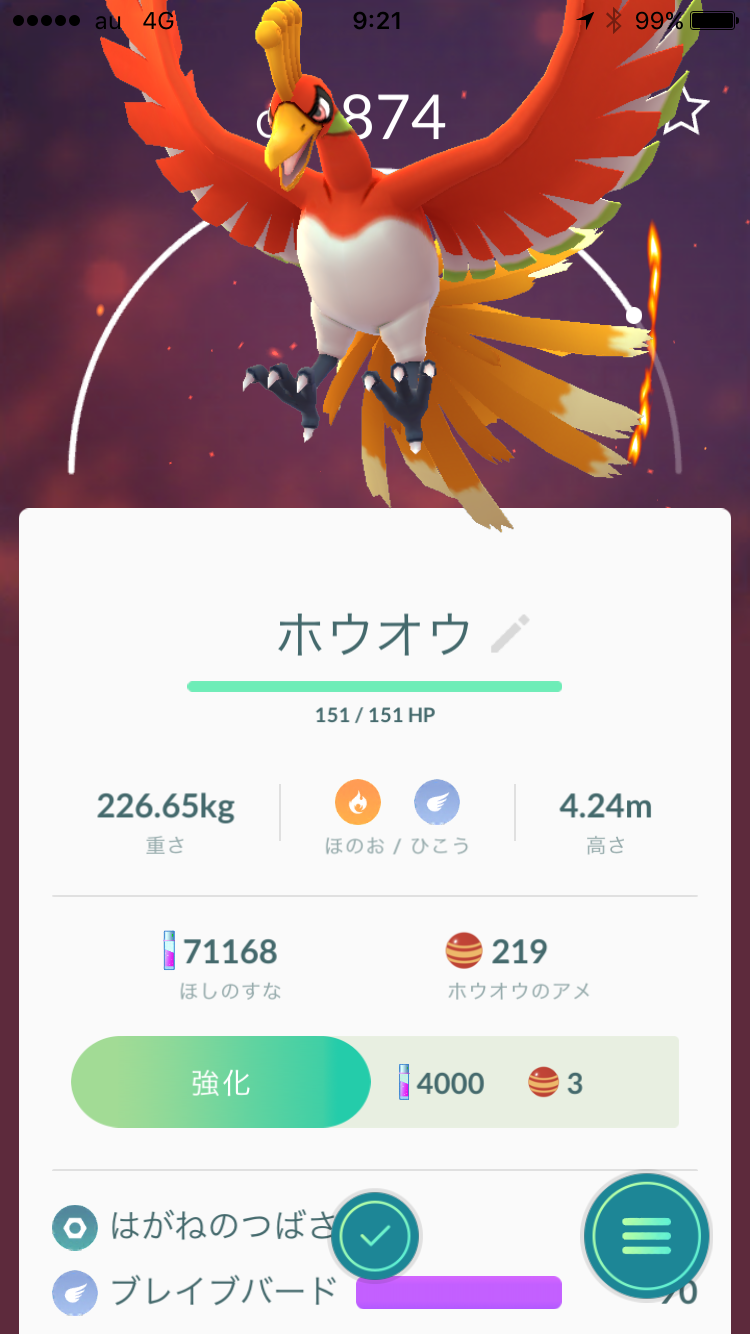This screenshot has height=1334, width=750.
Task: Edit the ホウオウ nickname with pencil
Action: click(x=510, y=634)
